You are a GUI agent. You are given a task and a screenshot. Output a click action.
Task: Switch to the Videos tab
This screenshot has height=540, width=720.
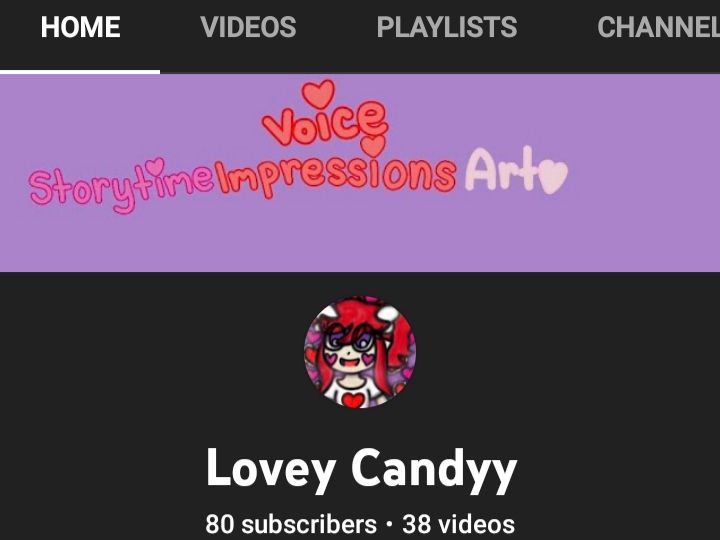coord(248,28)
